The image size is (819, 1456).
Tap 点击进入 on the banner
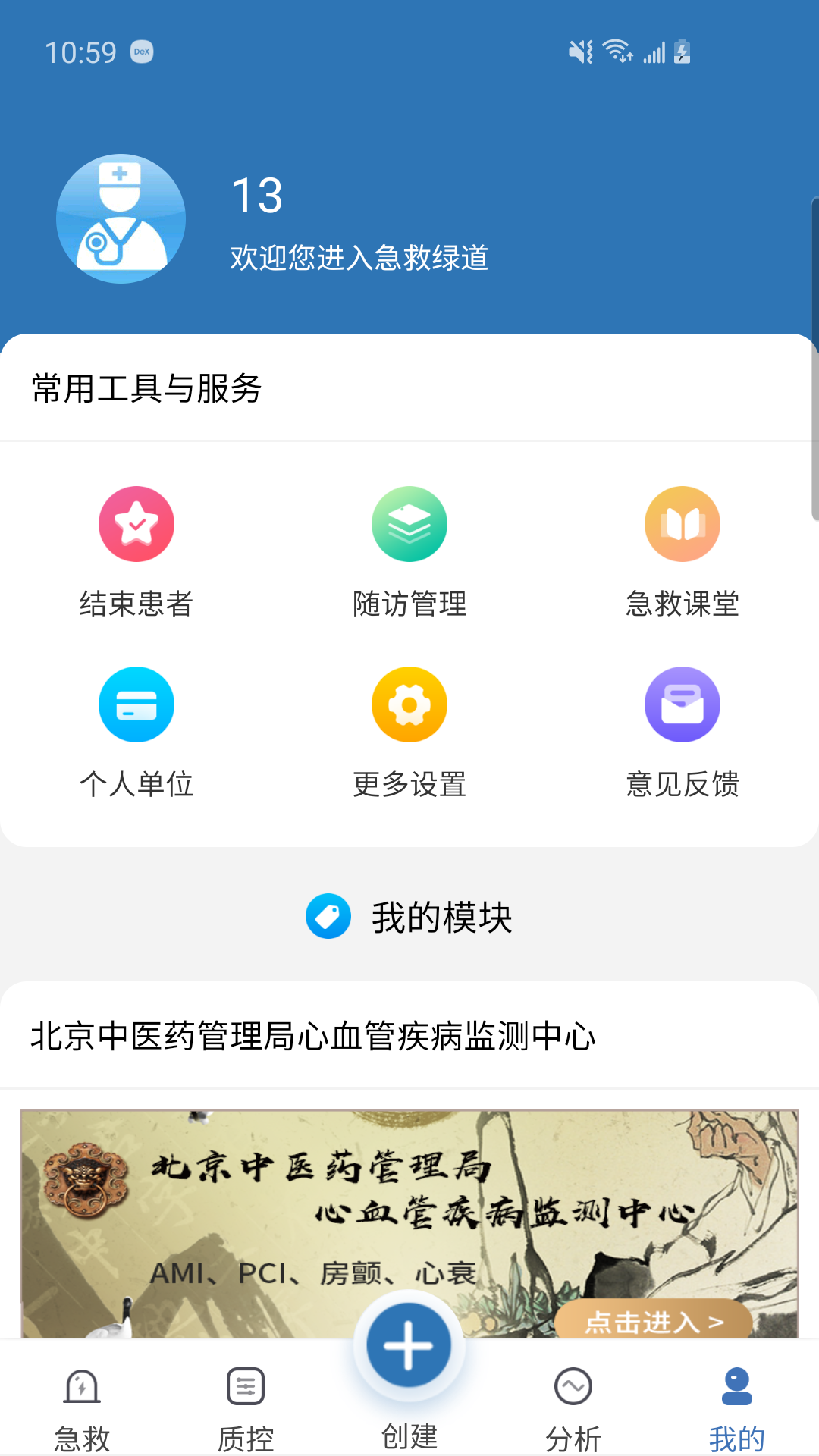654,1322
